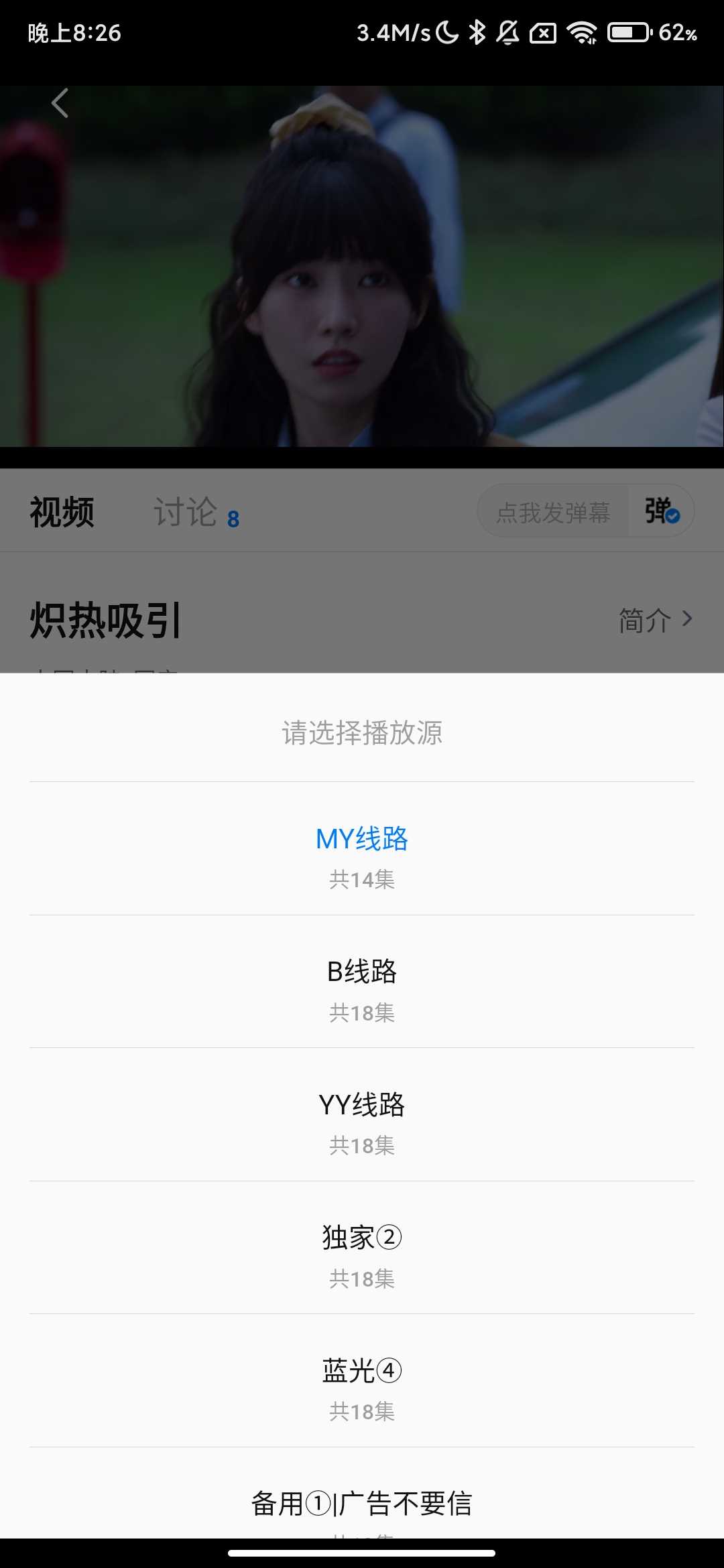Viewport: 724px width, 1568px height.
Task: Tap the do-not-disturb moon icon
Action: click(446, 31)
